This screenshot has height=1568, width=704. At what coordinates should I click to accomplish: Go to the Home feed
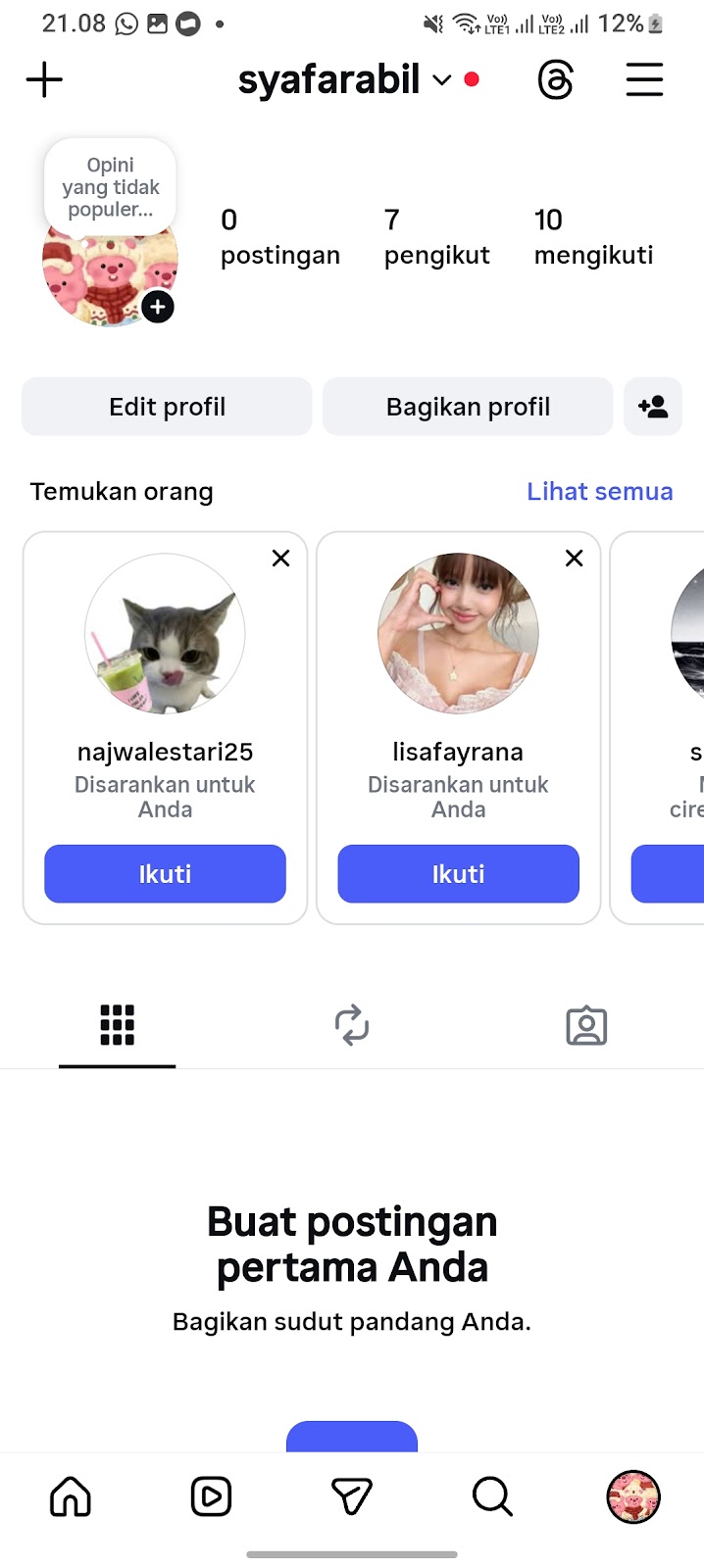click(71, 1496)
